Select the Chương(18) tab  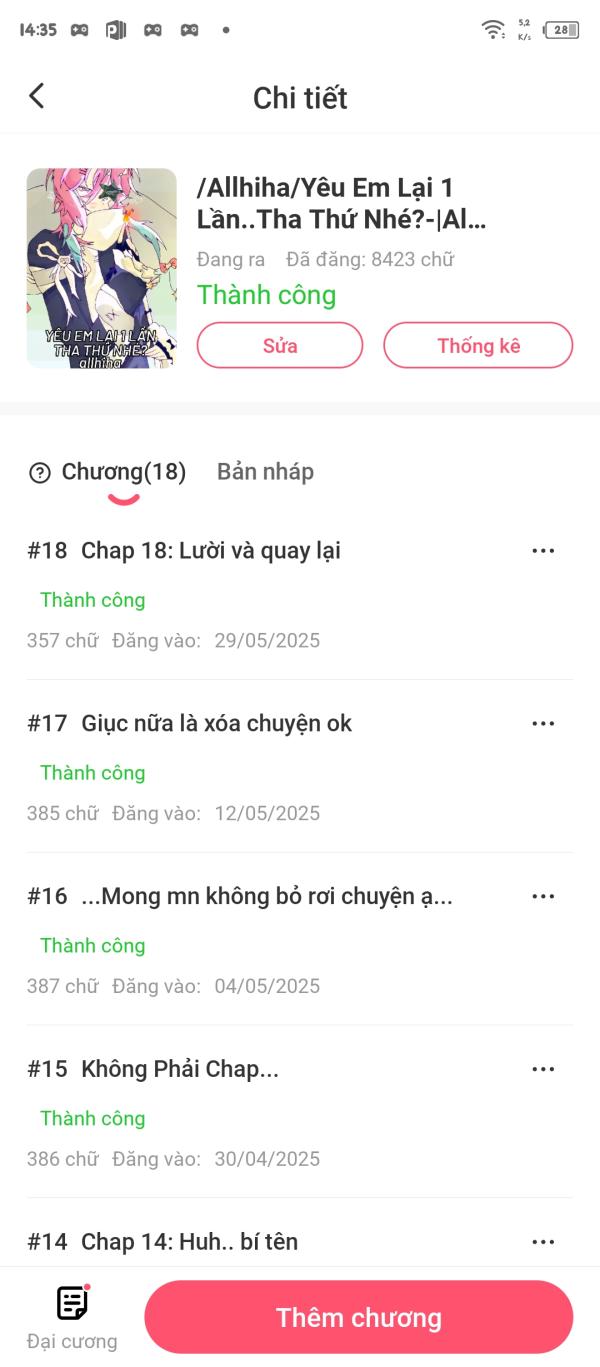[x=124, y=472]
